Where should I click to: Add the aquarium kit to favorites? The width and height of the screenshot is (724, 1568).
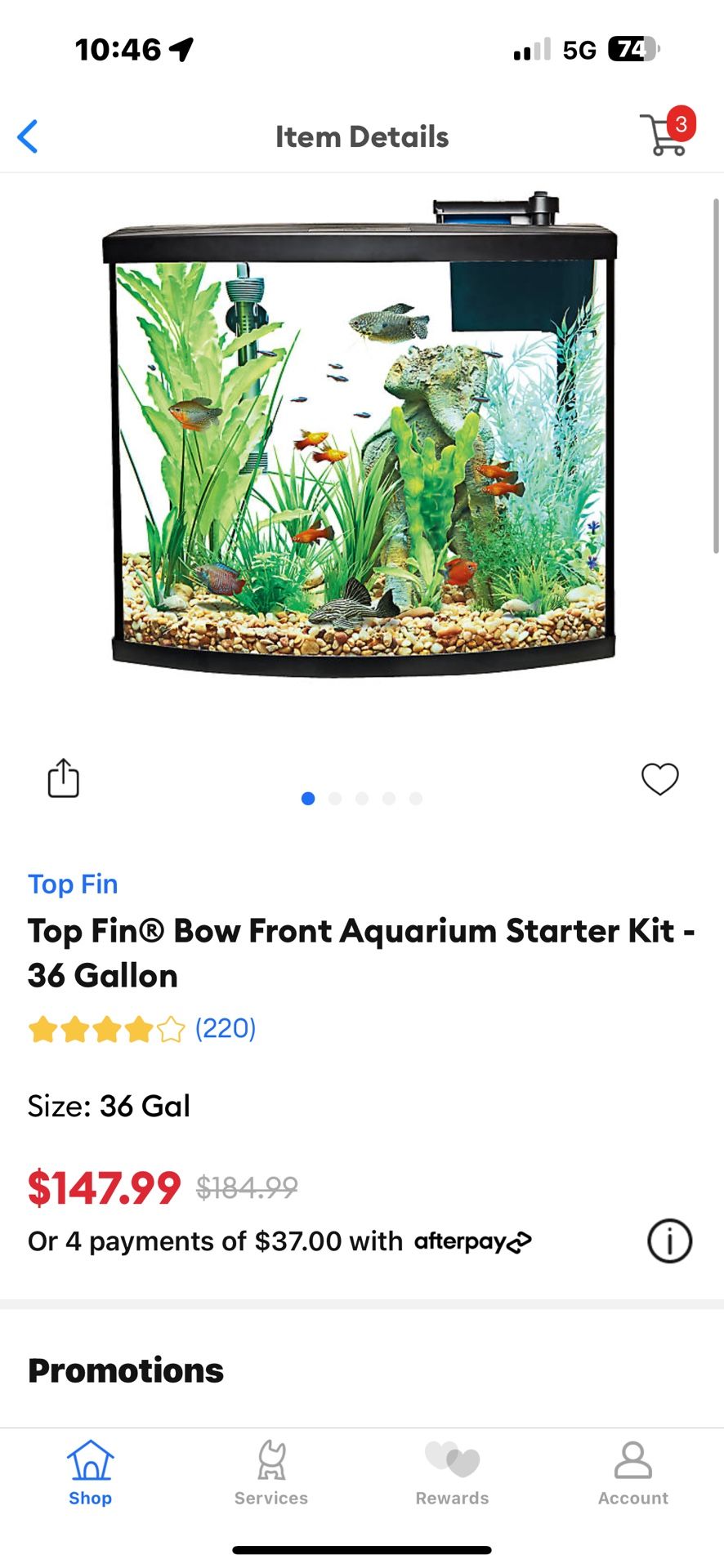(x=659, y=778)
